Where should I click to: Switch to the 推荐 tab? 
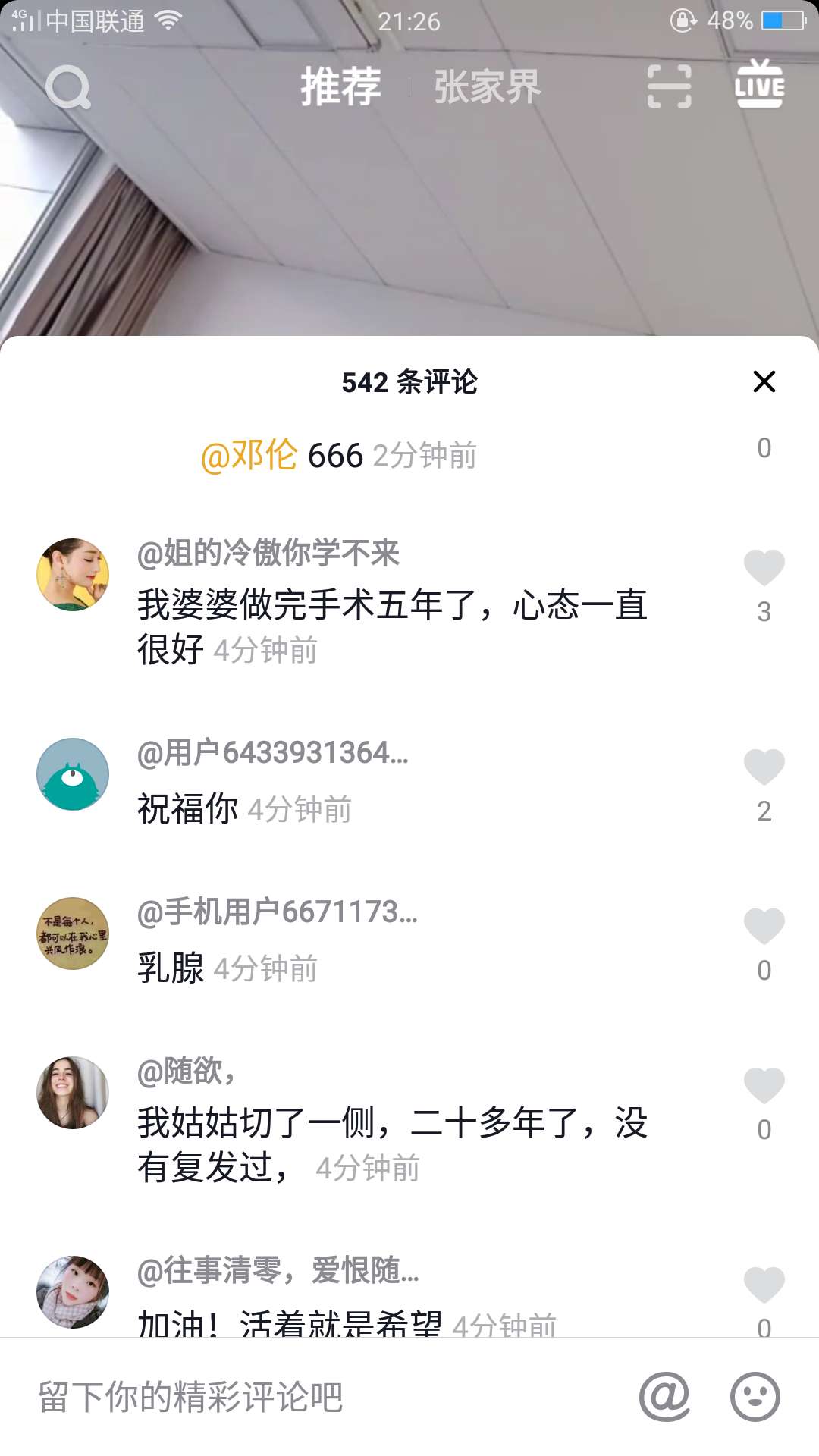(x=339, y=87)
